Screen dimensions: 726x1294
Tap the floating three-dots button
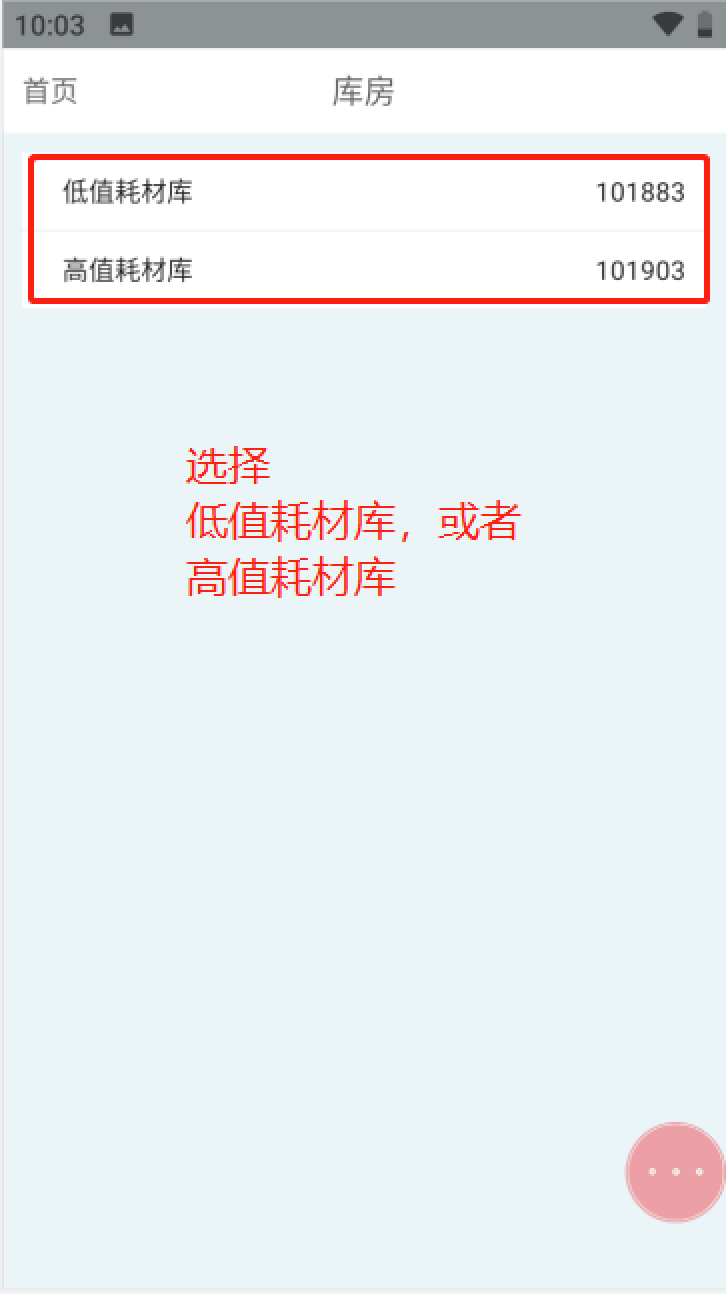tap(675, 1172)
